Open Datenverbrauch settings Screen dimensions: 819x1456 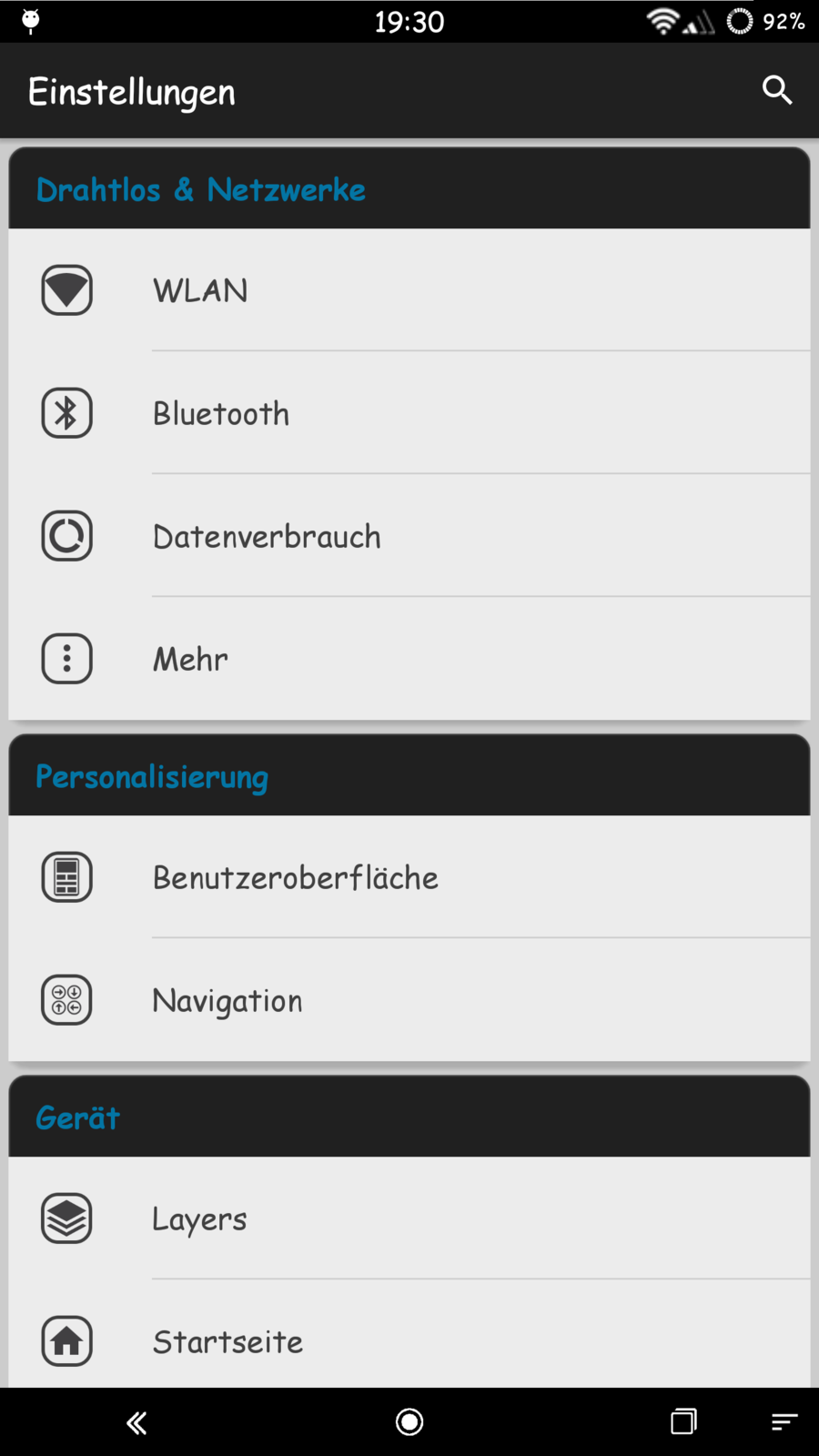409,536
